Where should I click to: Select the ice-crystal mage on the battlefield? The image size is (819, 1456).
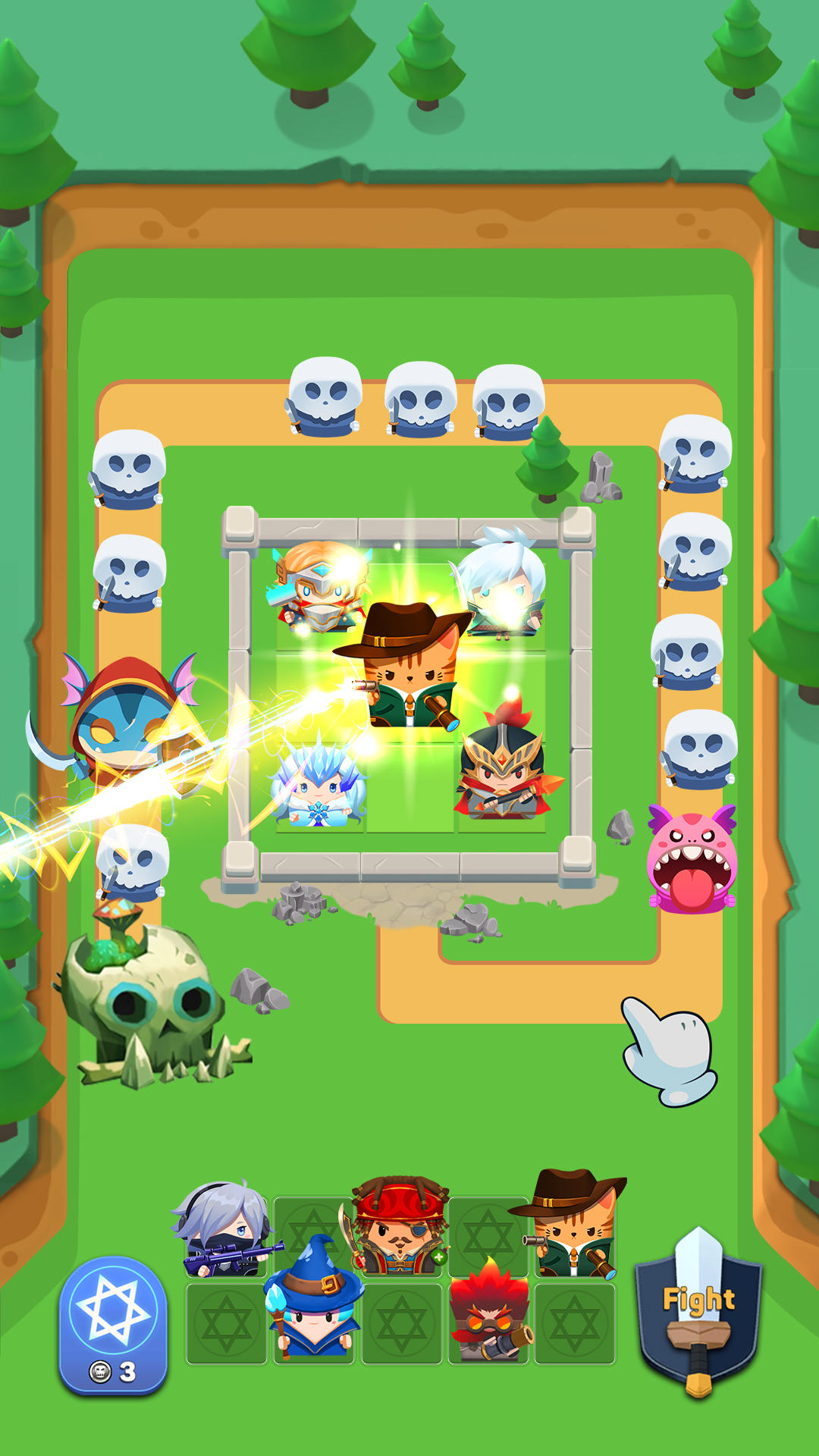click(x=319, y=786)
